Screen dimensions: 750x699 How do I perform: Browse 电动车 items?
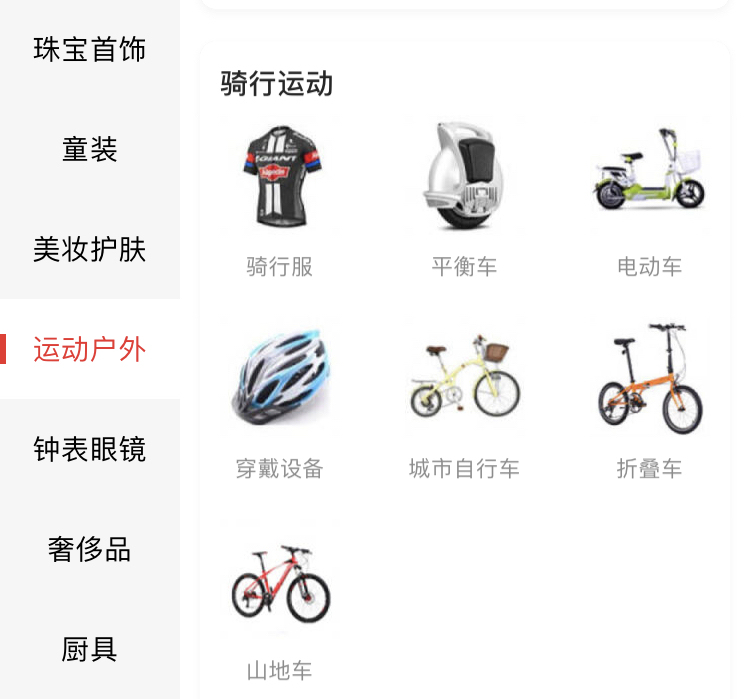[x=649, y=195]
